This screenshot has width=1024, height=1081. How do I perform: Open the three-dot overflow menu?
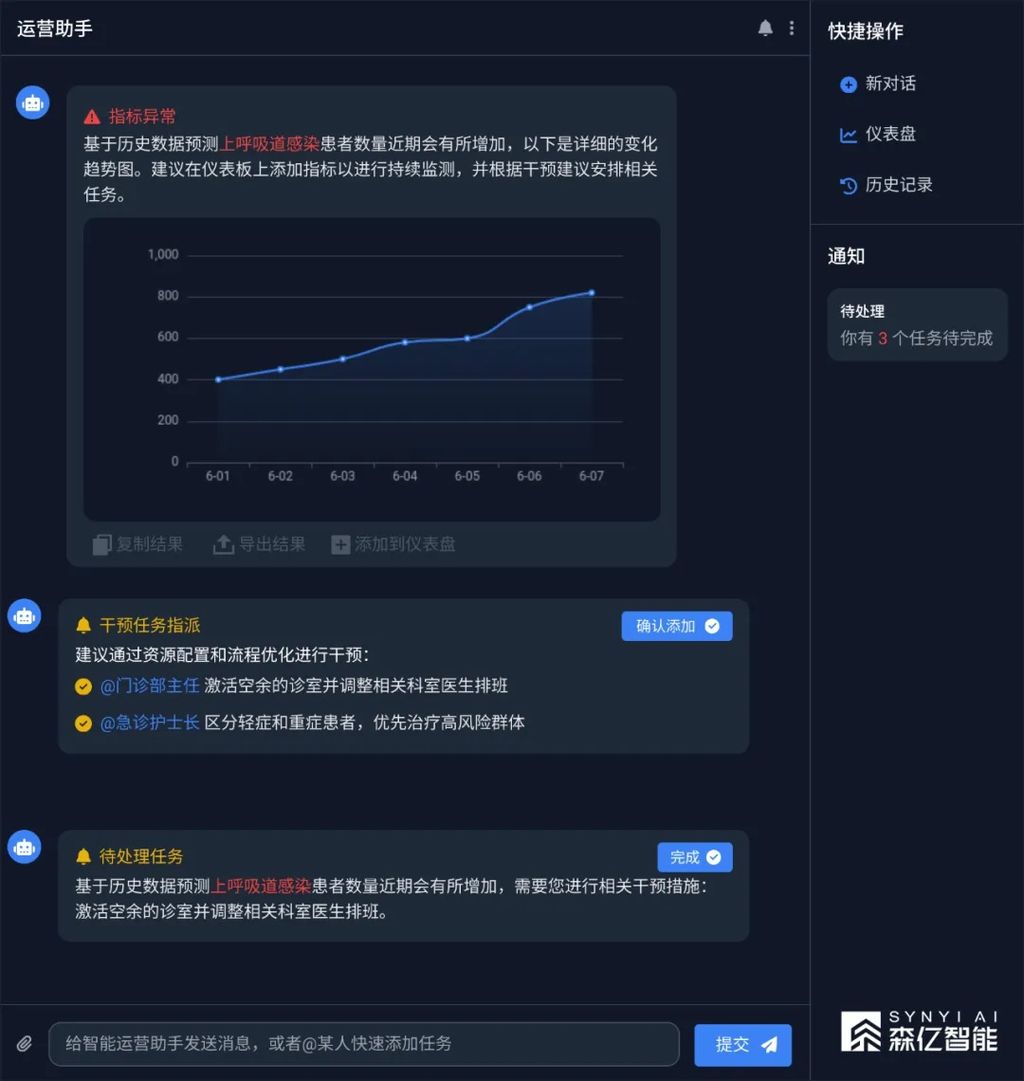tap(792, 28)
